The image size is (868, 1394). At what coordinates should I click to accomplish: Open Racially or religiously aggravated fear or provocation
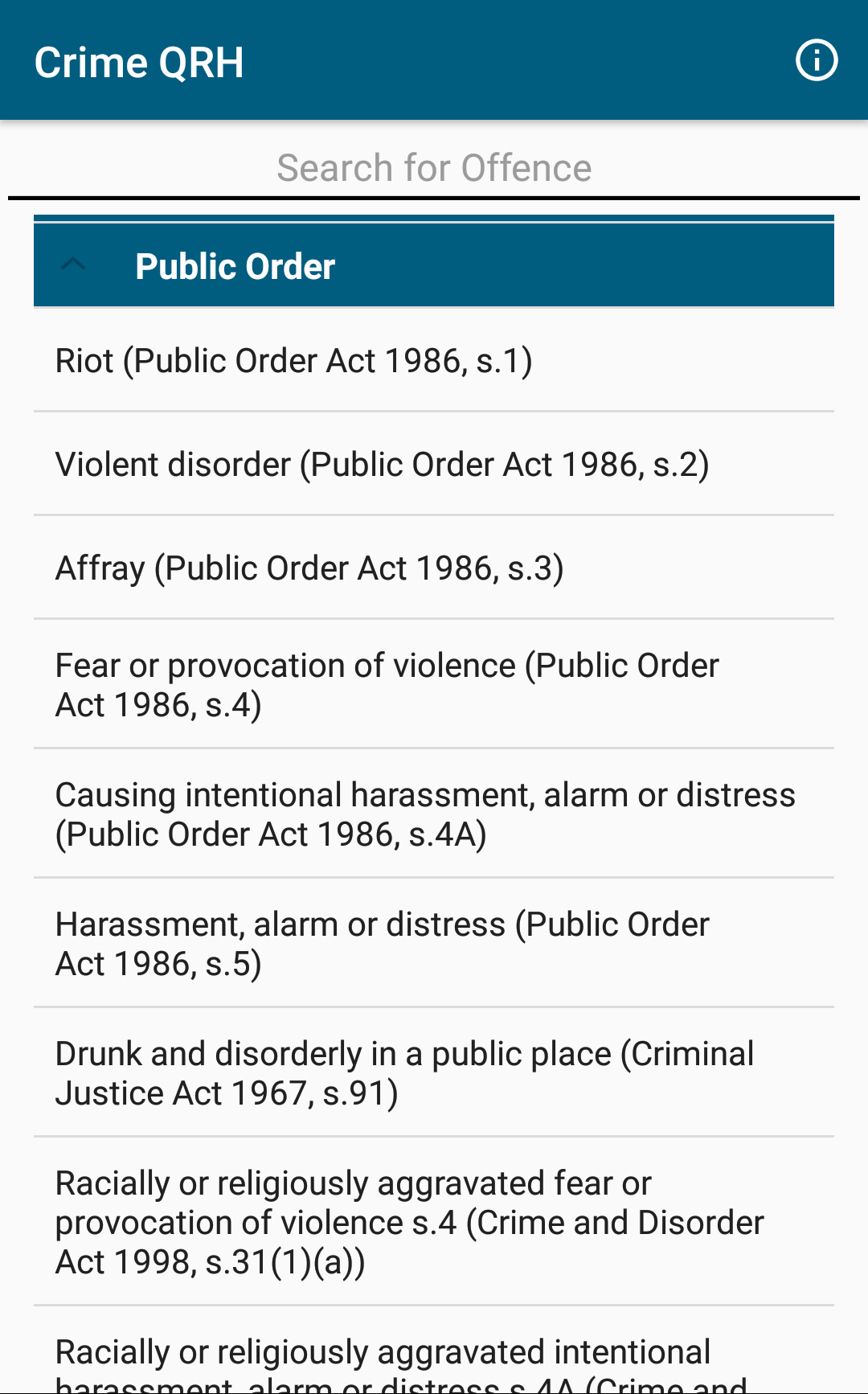(434, 1222)
